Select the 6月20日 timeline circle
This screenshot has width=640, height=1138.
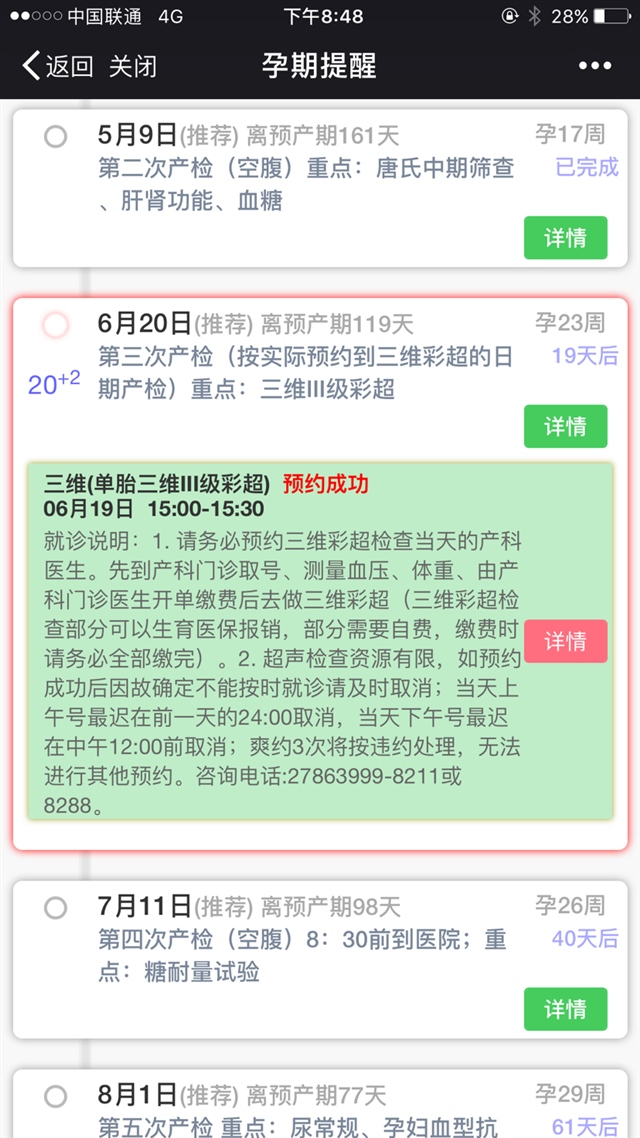56,324
